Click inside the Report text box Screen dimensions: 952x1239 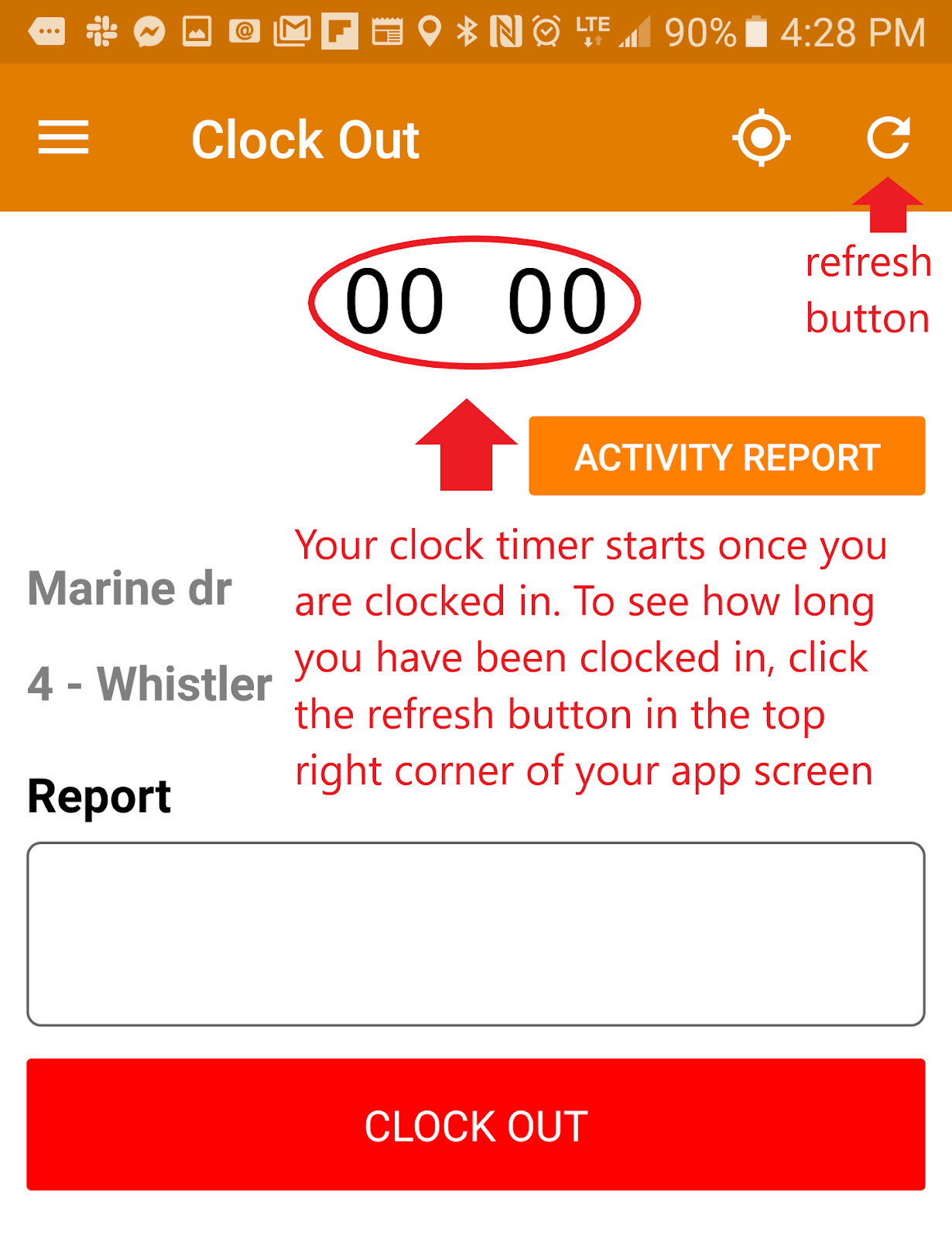475,929
